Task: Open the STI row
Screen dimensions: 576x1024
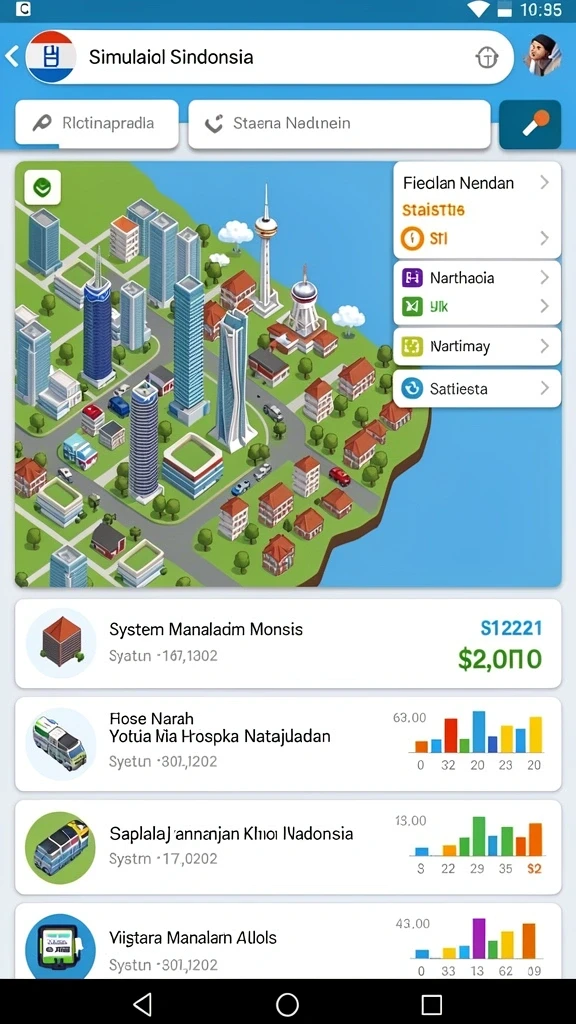Action: [477, 238]
